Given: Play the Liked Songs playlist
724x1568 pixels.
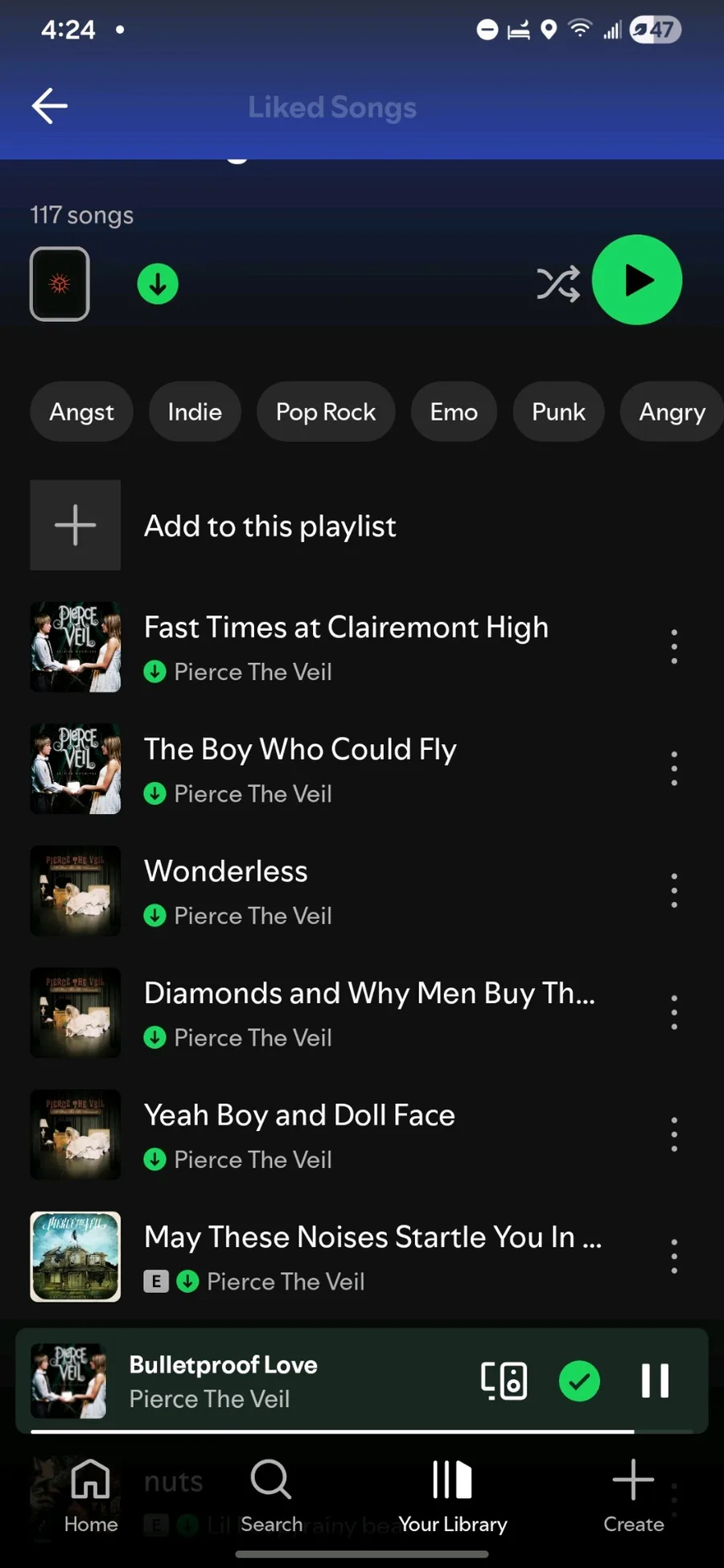Looking at the screenshot, I should [636, 281].
